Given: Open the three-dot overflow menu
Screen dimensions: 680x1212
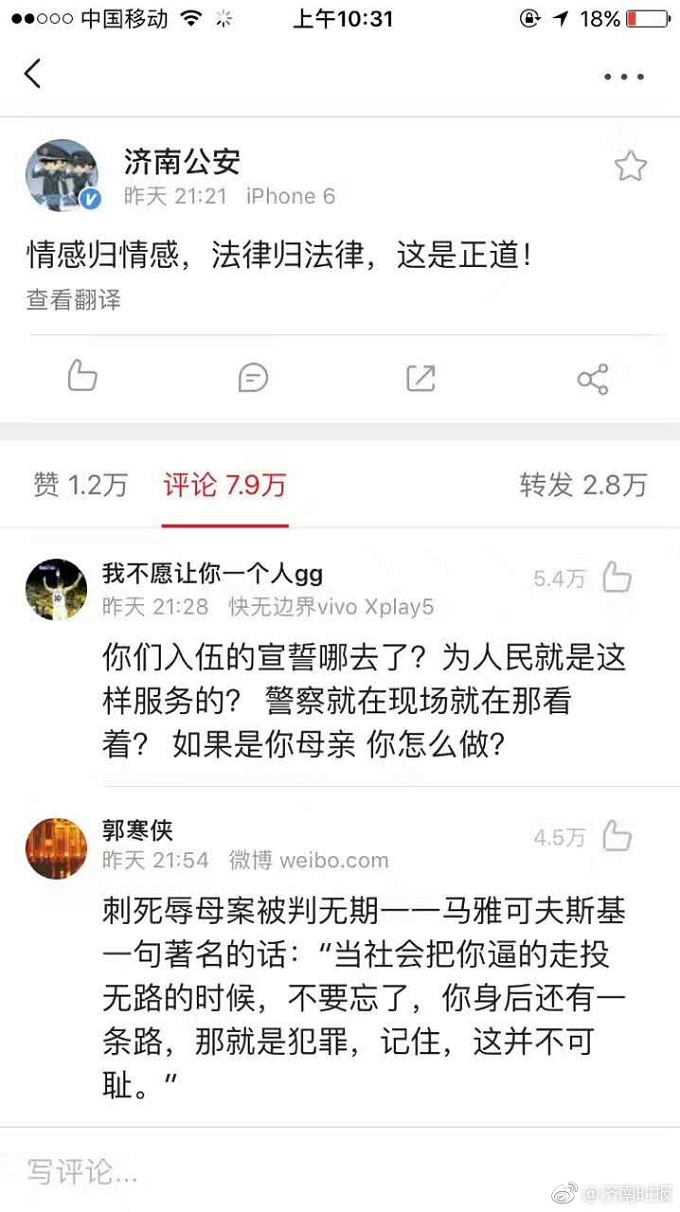Looking at the screenshot, I should pos(624,76).
